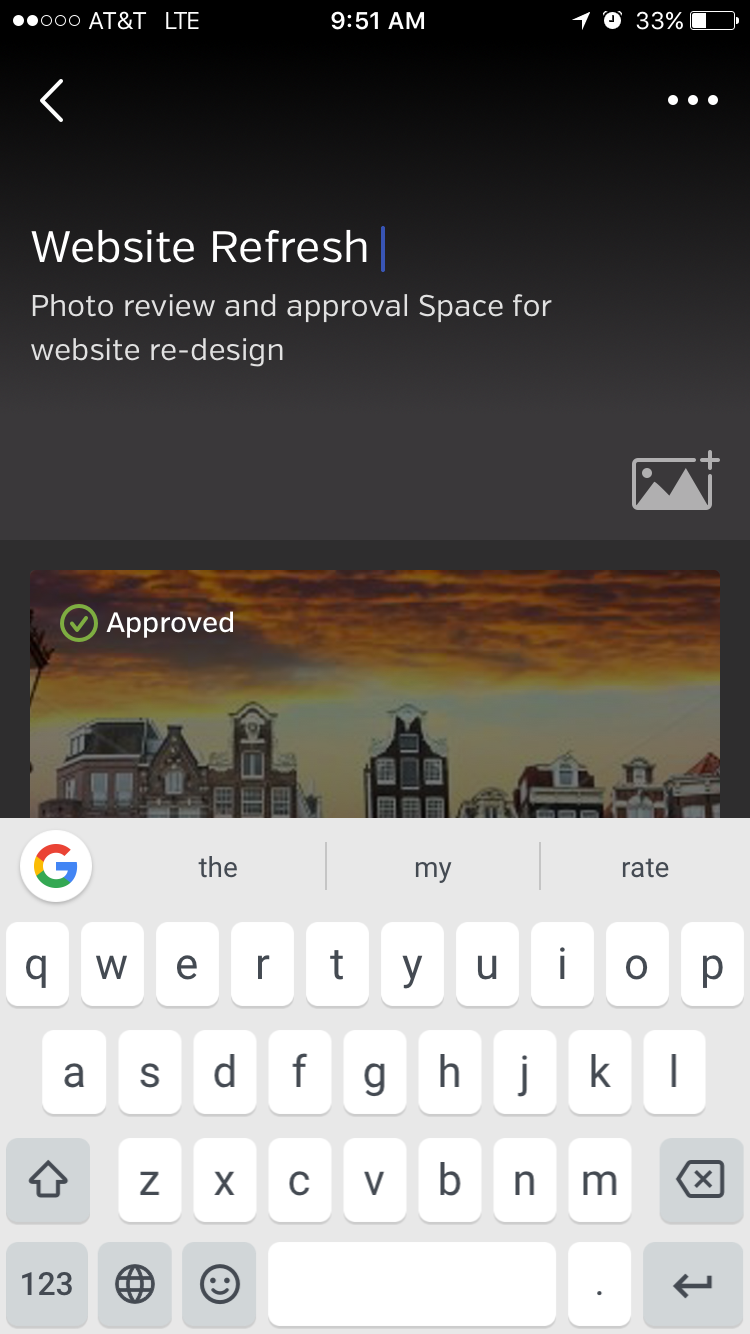750x1334 pixels.
Task: Choose the 'my' word suggestion
Action: pyautogui.click(x=432, y=867)
